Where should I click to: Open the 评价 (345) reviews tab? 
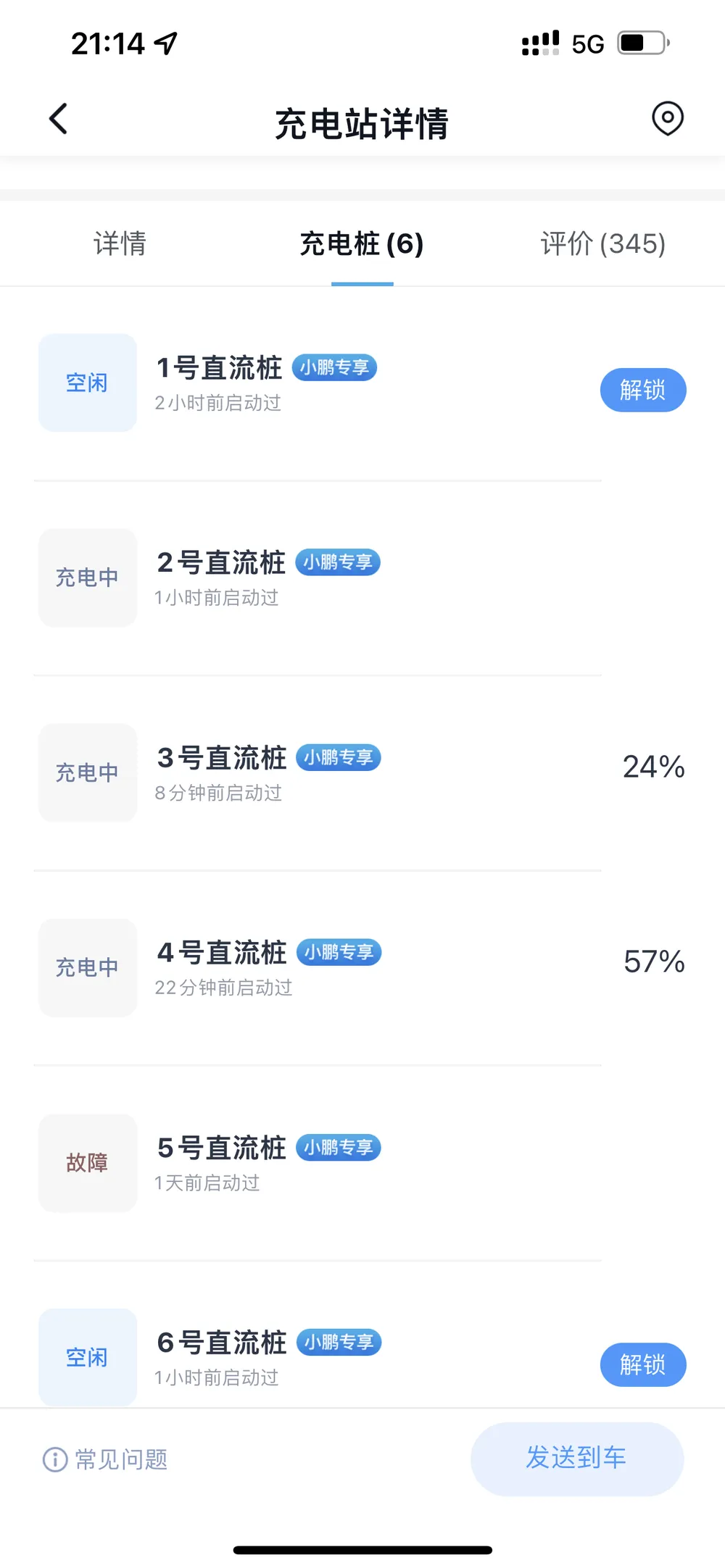click(603, 244)
